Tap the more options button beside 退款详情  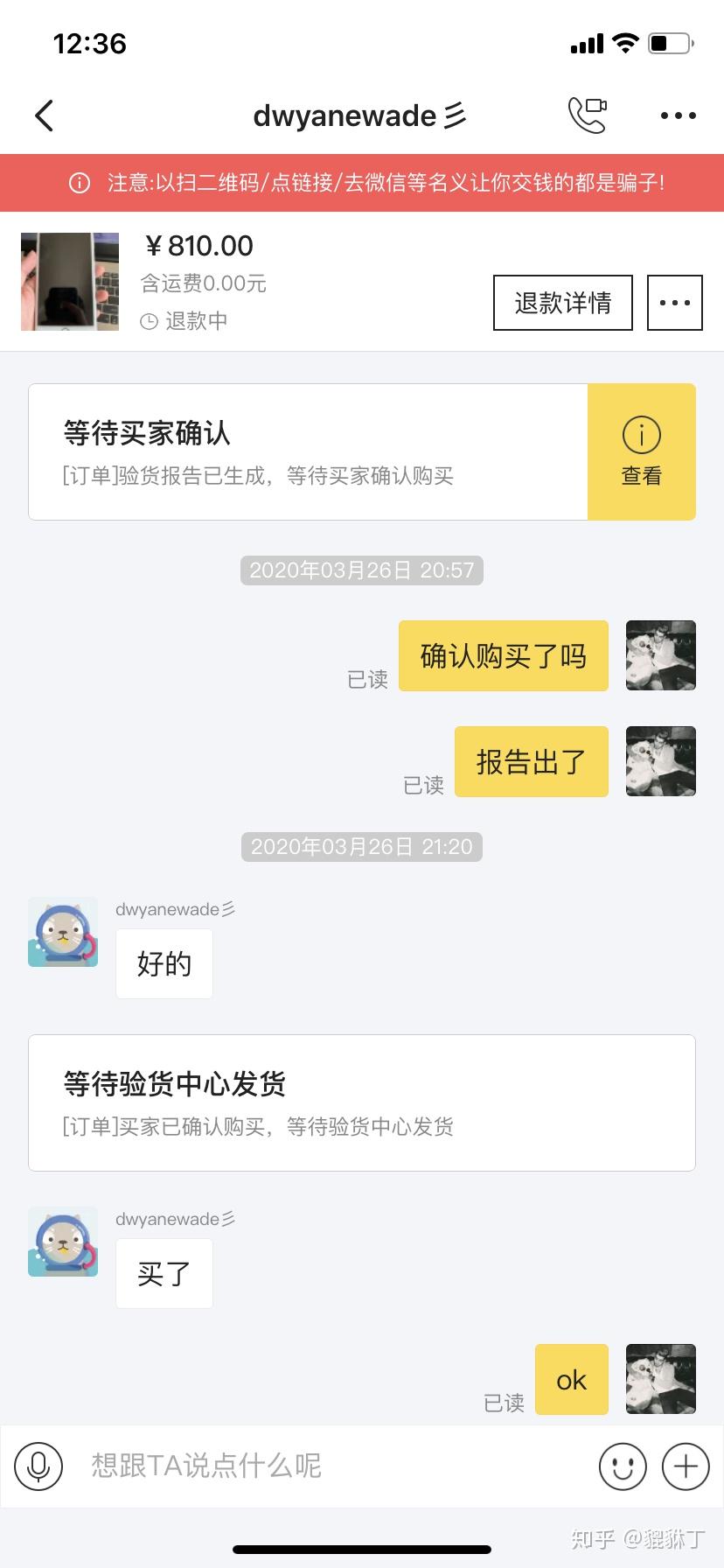tap(674, 303)
